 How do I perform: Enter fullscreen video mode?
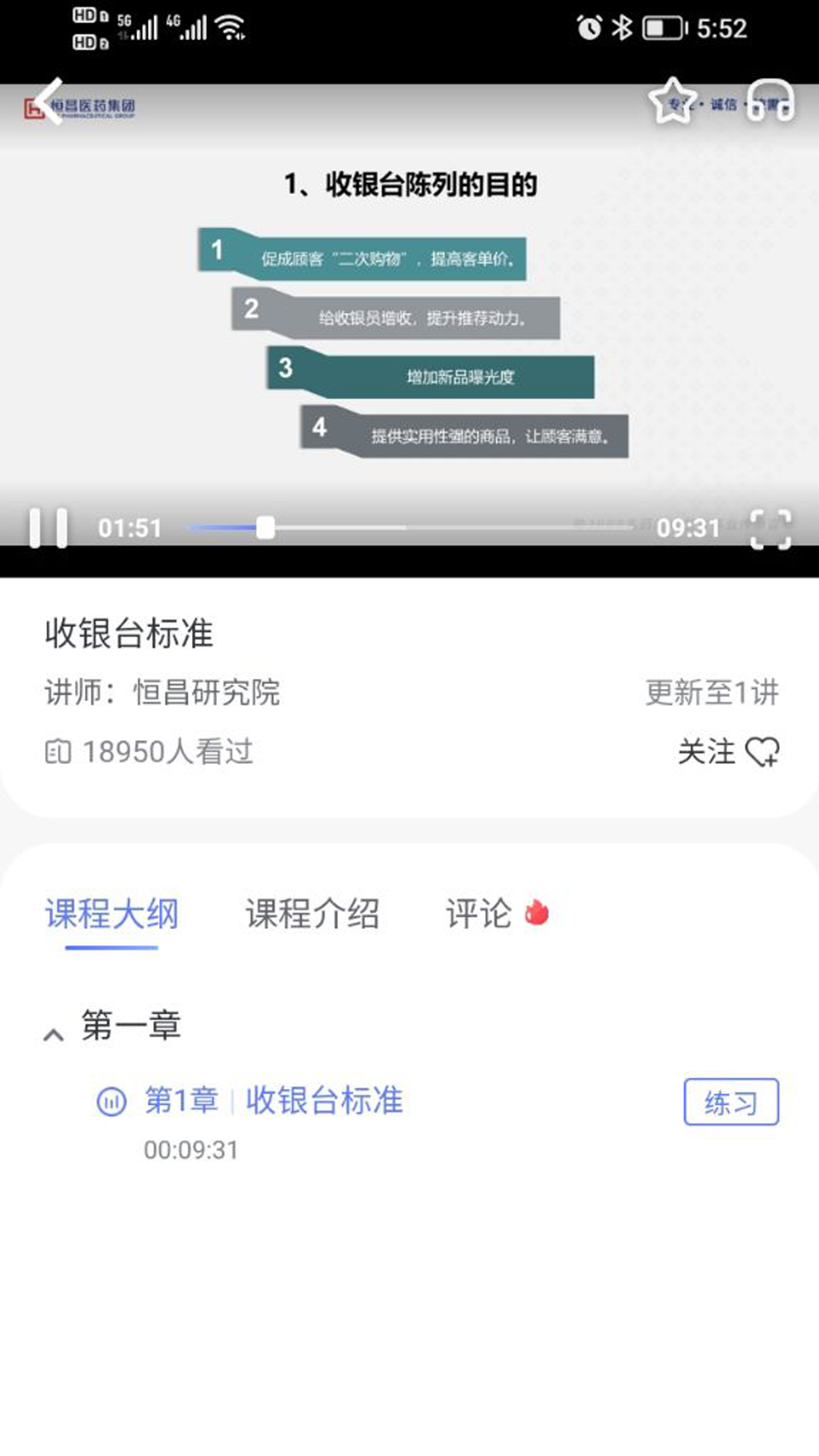(770, 529)
